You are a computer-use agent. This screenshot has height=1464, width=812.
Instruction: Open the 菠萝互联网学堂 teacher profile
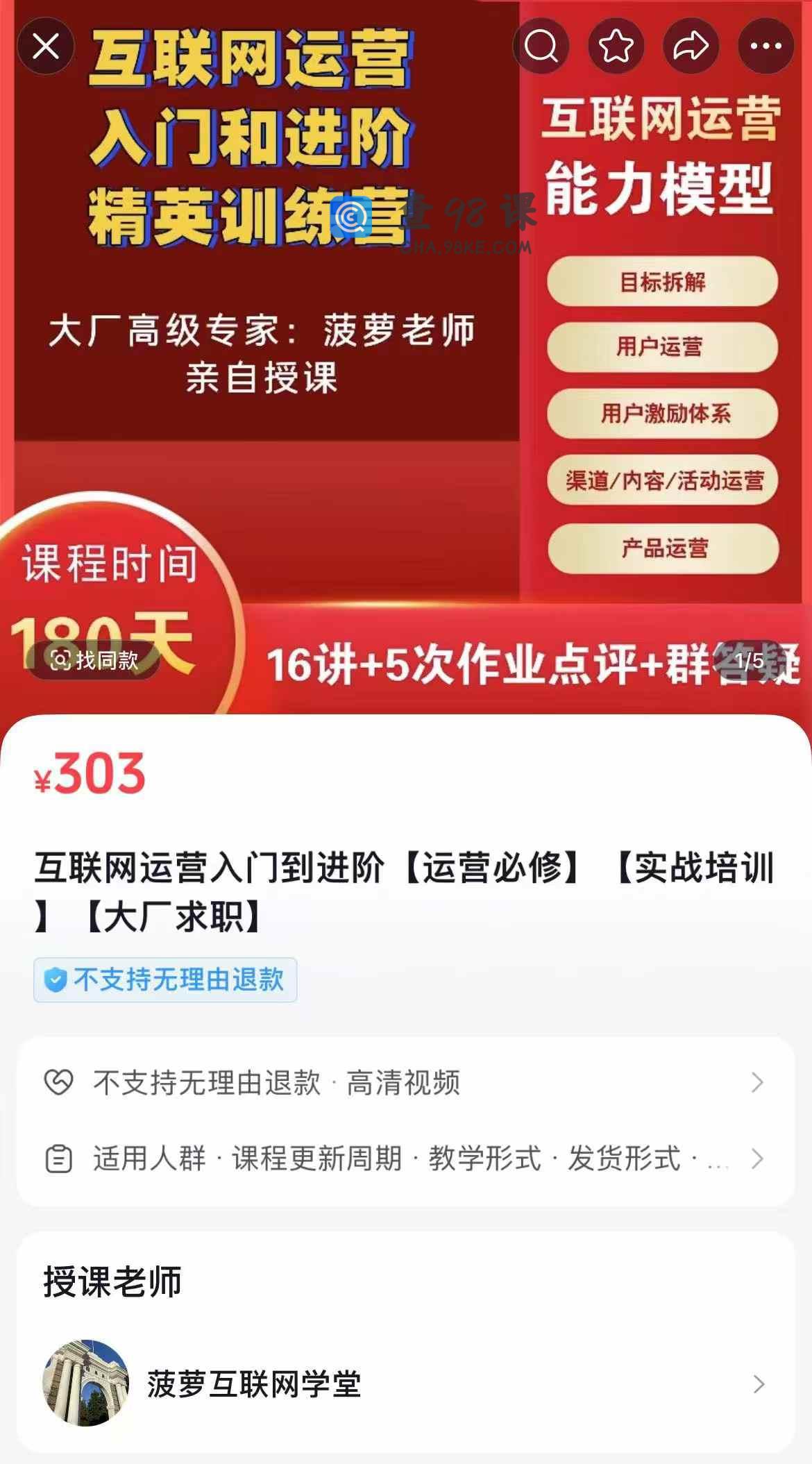(405, 1384)
